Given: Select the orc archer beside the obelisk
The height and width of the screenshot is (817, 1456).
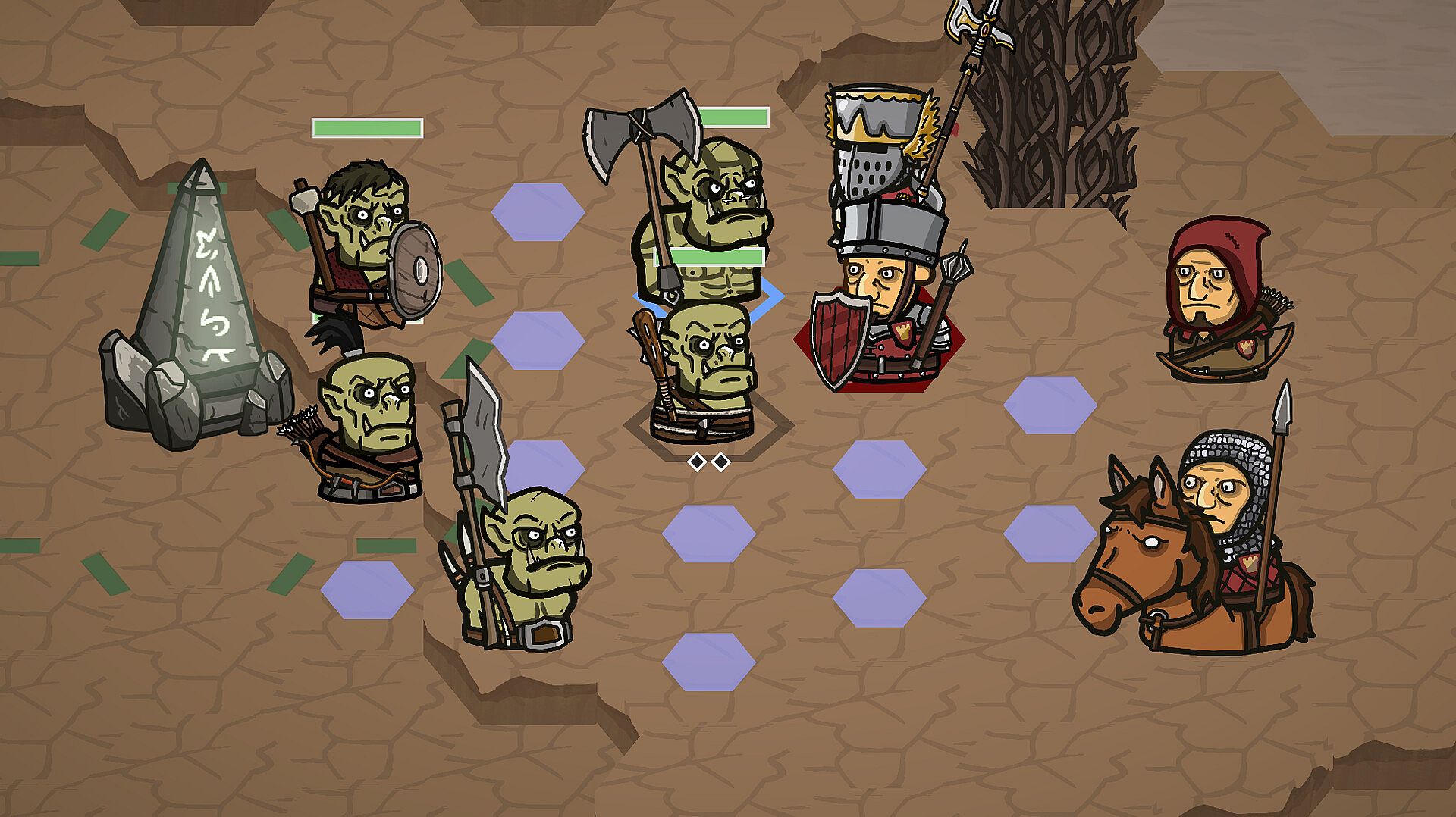Looking at the screenshot, I should pos(370,424).
